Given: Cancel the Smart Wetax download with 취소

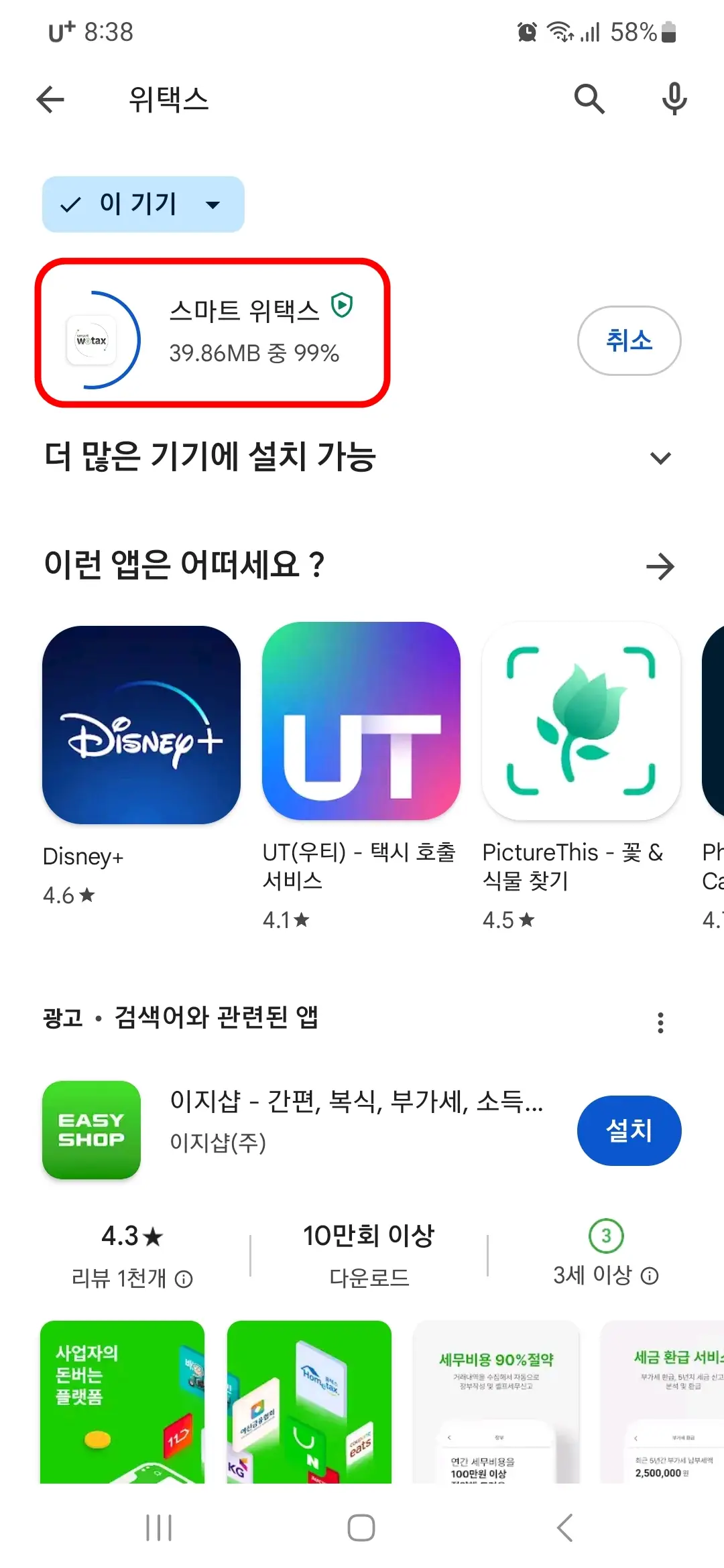Looking at the screenshot, I should tap(629, 340).
